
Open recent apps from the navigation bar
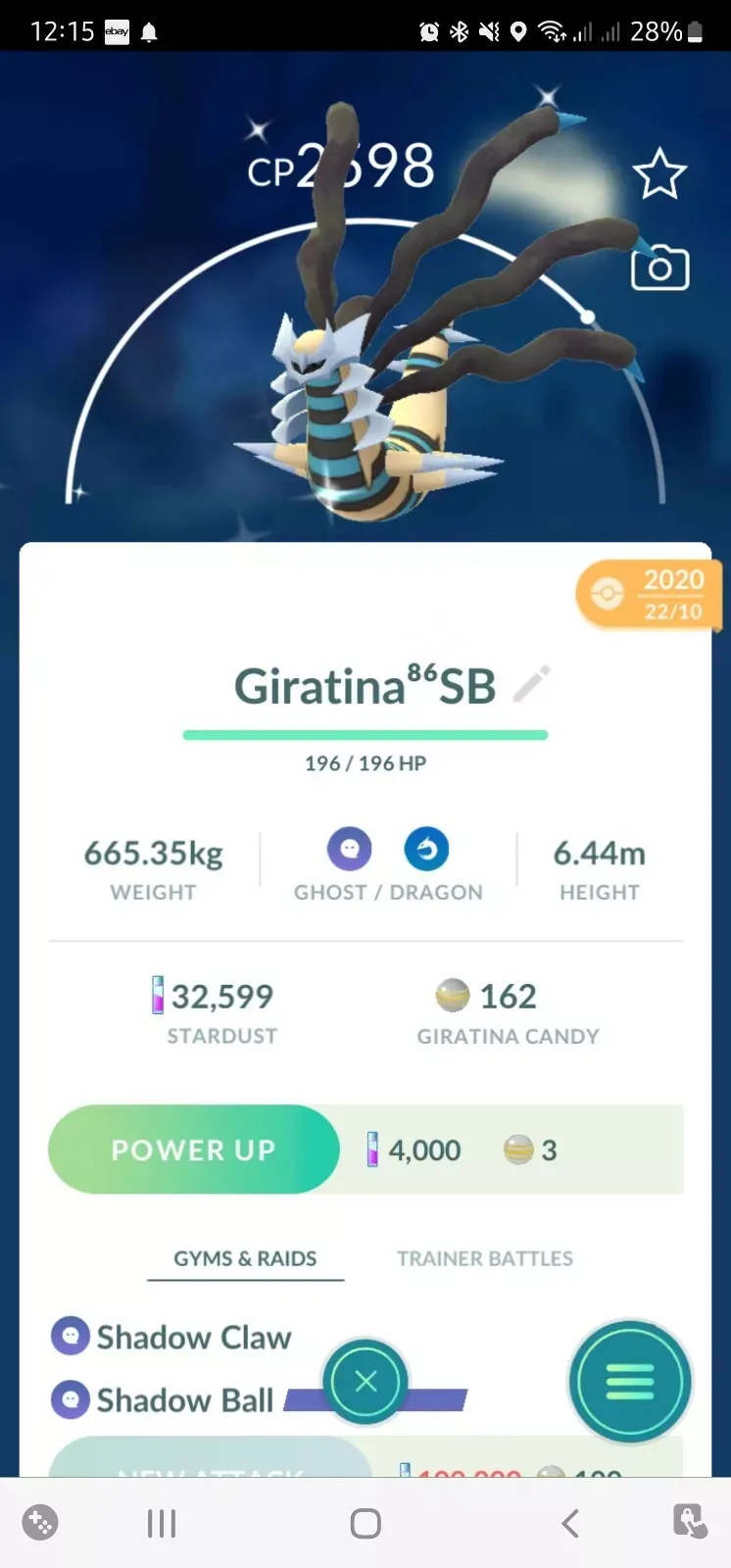[162, 1523]
